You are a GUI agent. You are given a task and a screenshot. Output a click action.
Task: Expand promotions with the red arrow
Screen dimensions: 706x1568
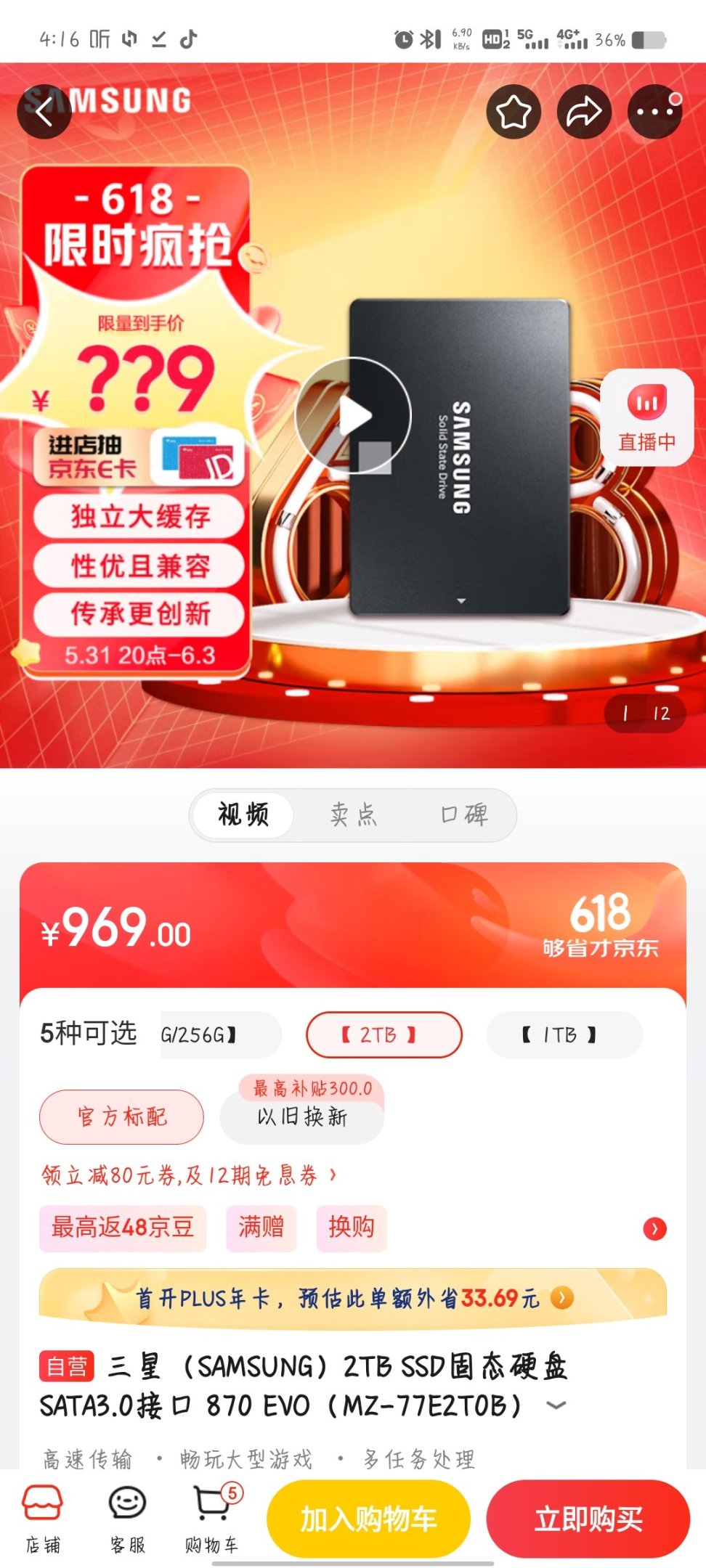(654, 1228)
